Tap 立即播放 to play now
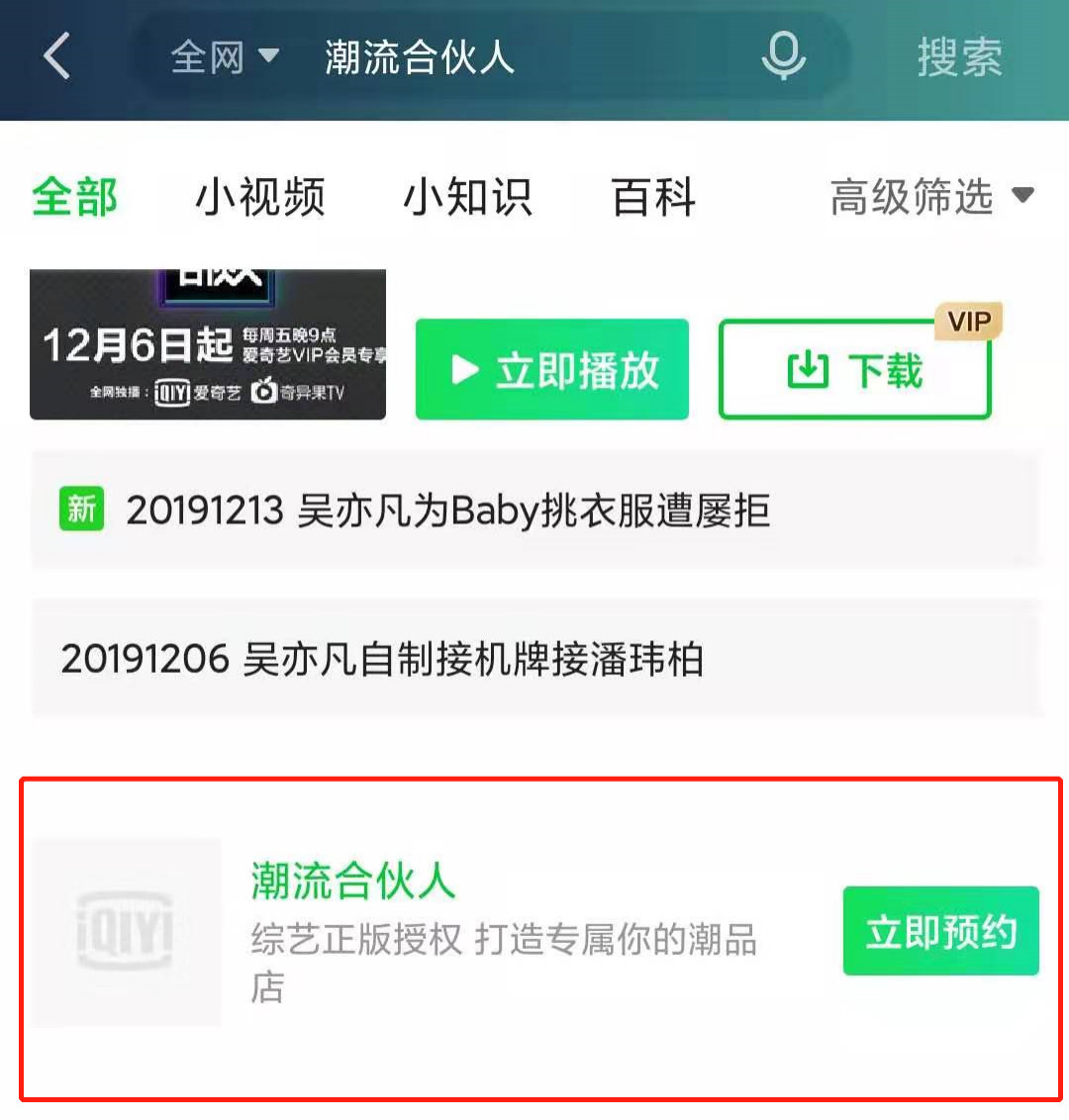1069x1120 pixels. coord(551,370)
